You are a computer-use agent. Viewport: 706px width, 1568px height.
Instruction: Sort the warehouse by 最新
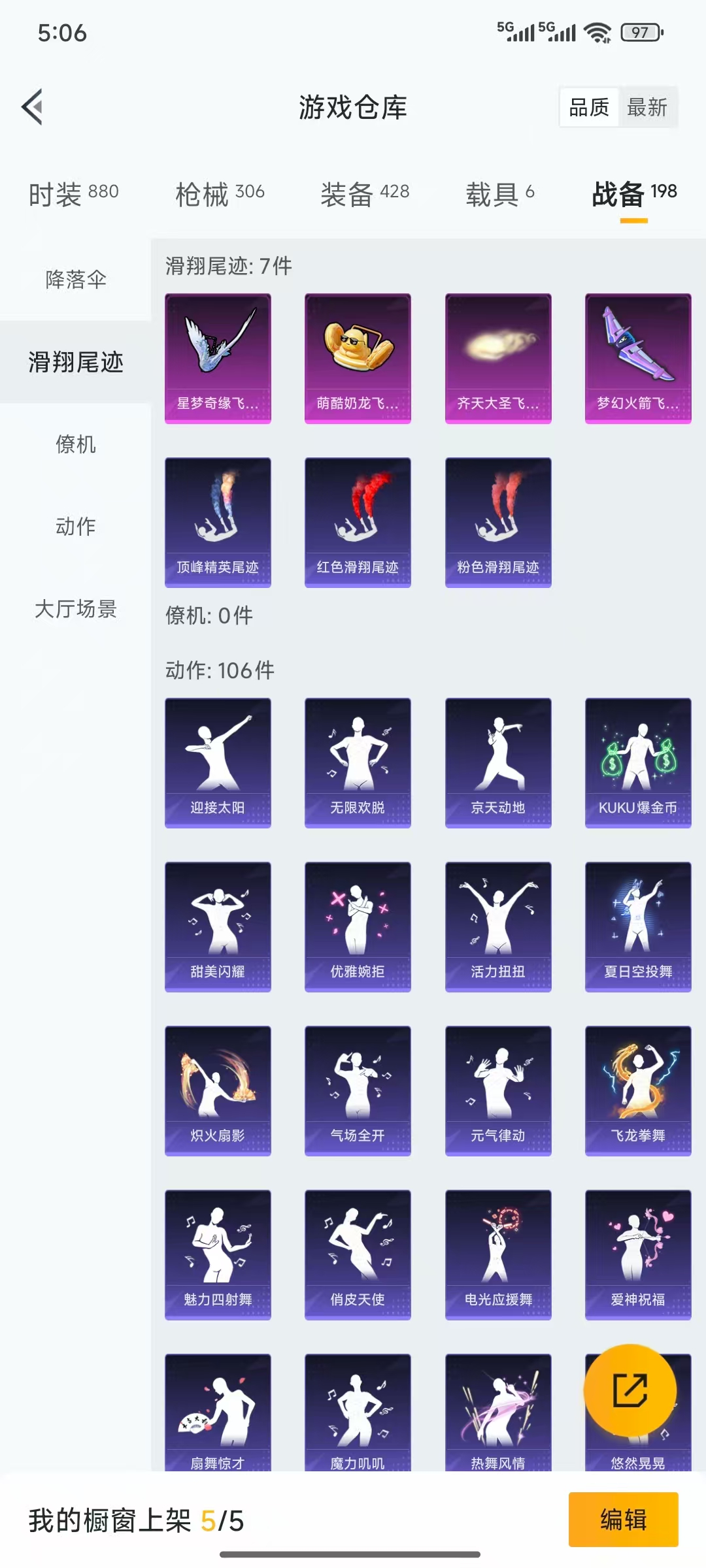pyautogui.click(x=647, y=107)
